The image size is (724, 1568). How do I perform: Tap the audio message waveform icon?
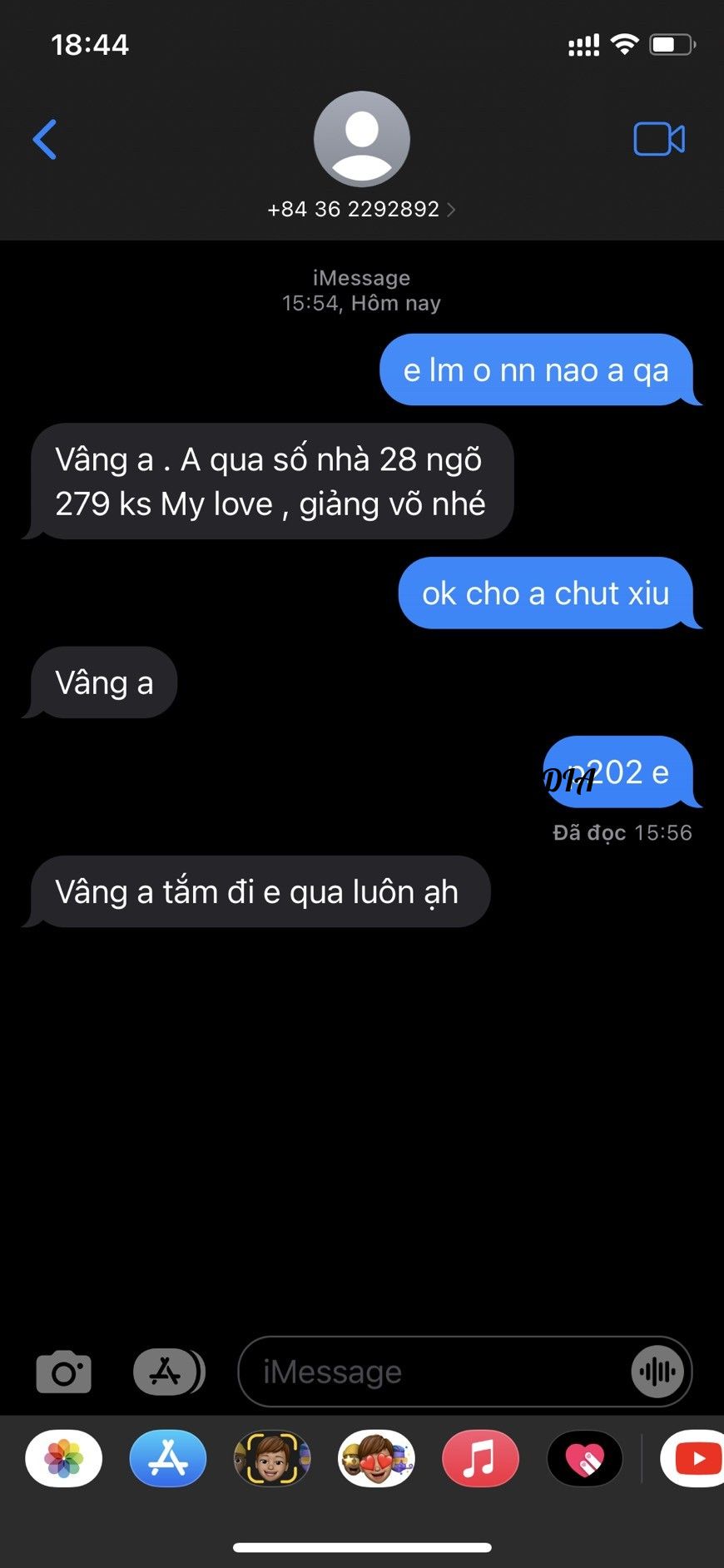pos(657,1372)
